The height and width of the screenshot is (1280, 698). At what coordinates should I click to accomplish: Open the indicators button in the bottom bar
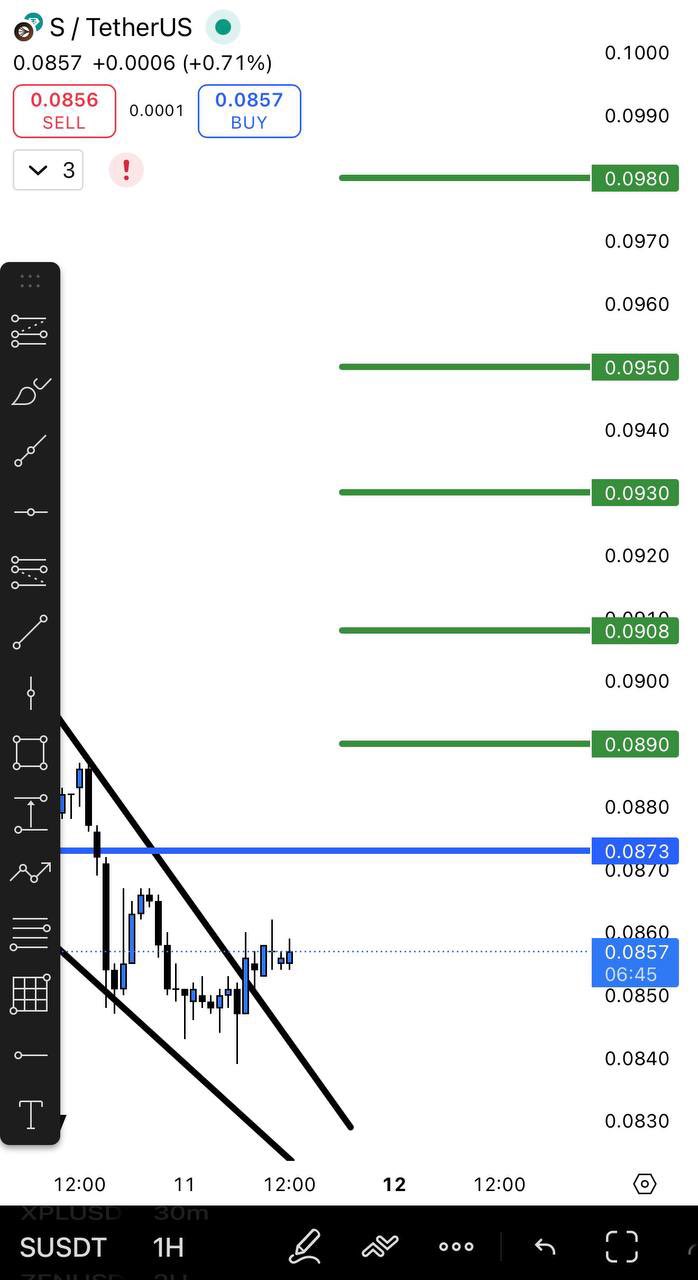(380, 1246)
